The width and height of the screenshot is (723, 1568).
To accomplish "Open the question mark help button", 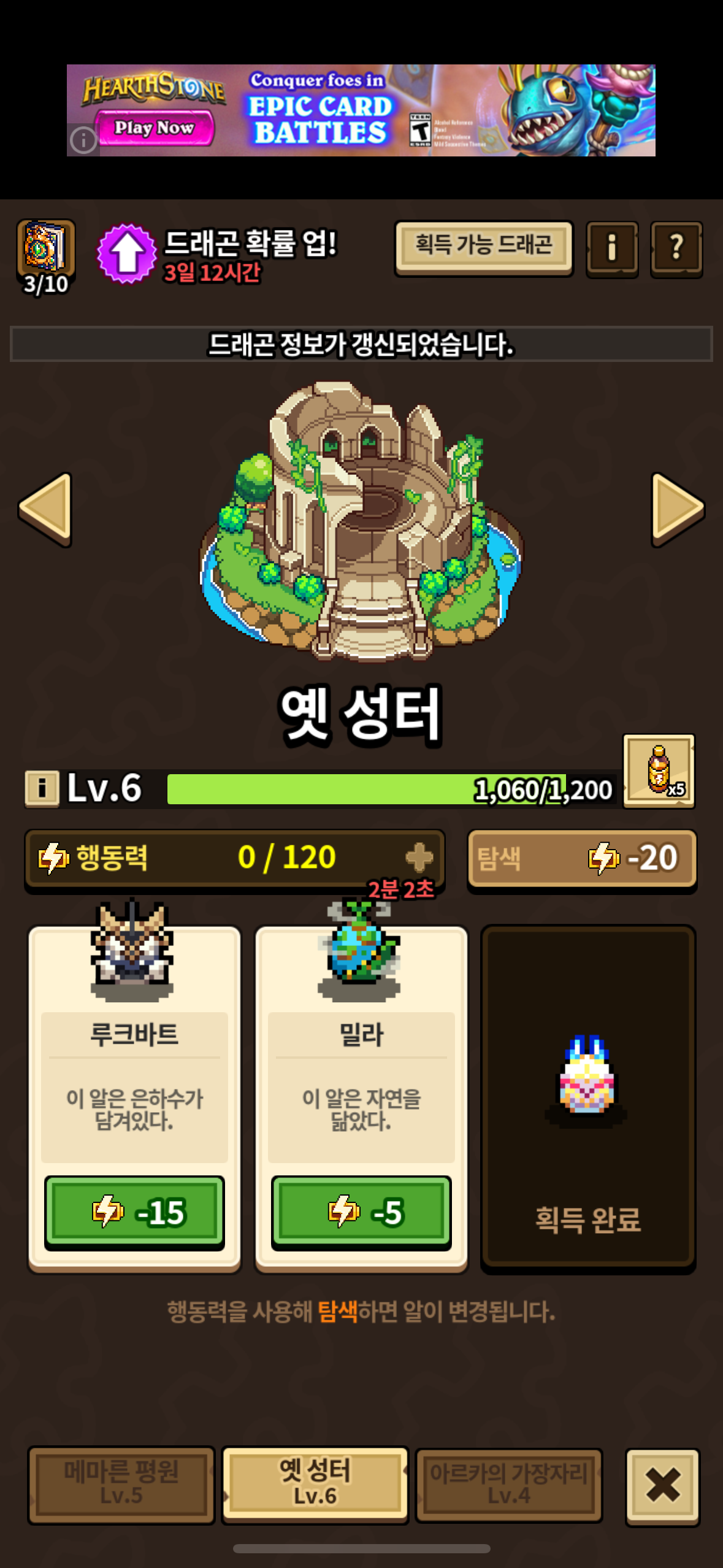I will click(676, 249).
